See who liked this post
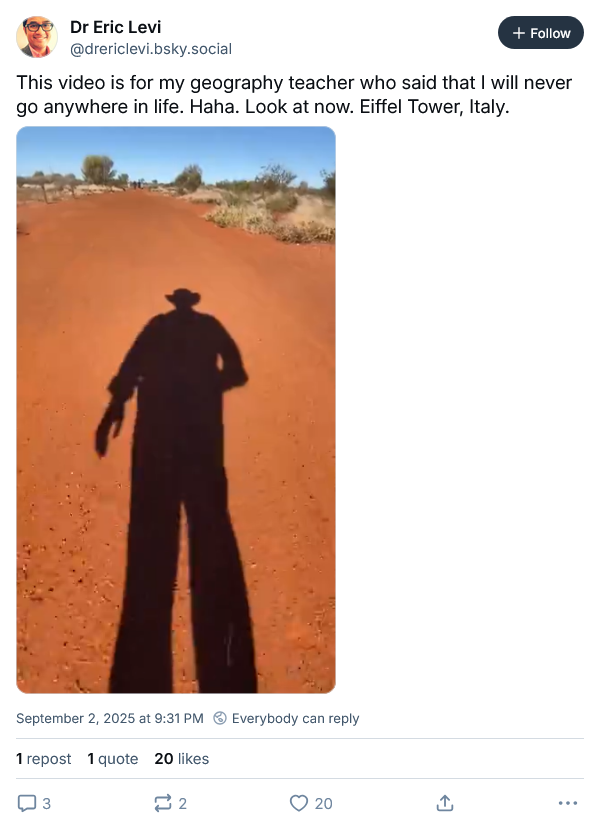600x829 pixels. 181,759
